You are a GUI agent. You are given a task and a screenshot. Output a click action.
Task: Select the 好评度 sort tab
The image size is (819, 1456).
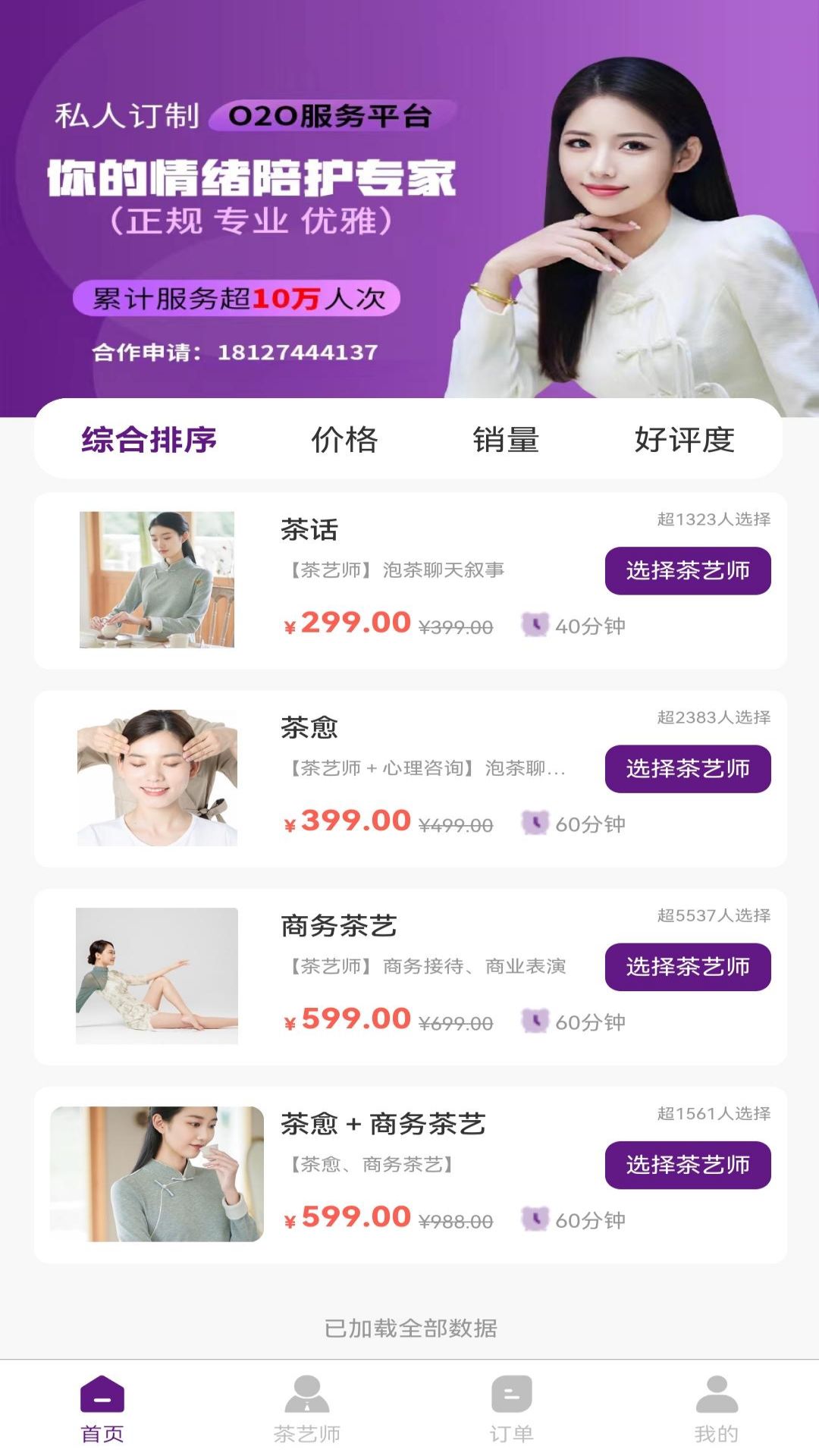click(x=686, y=438)
